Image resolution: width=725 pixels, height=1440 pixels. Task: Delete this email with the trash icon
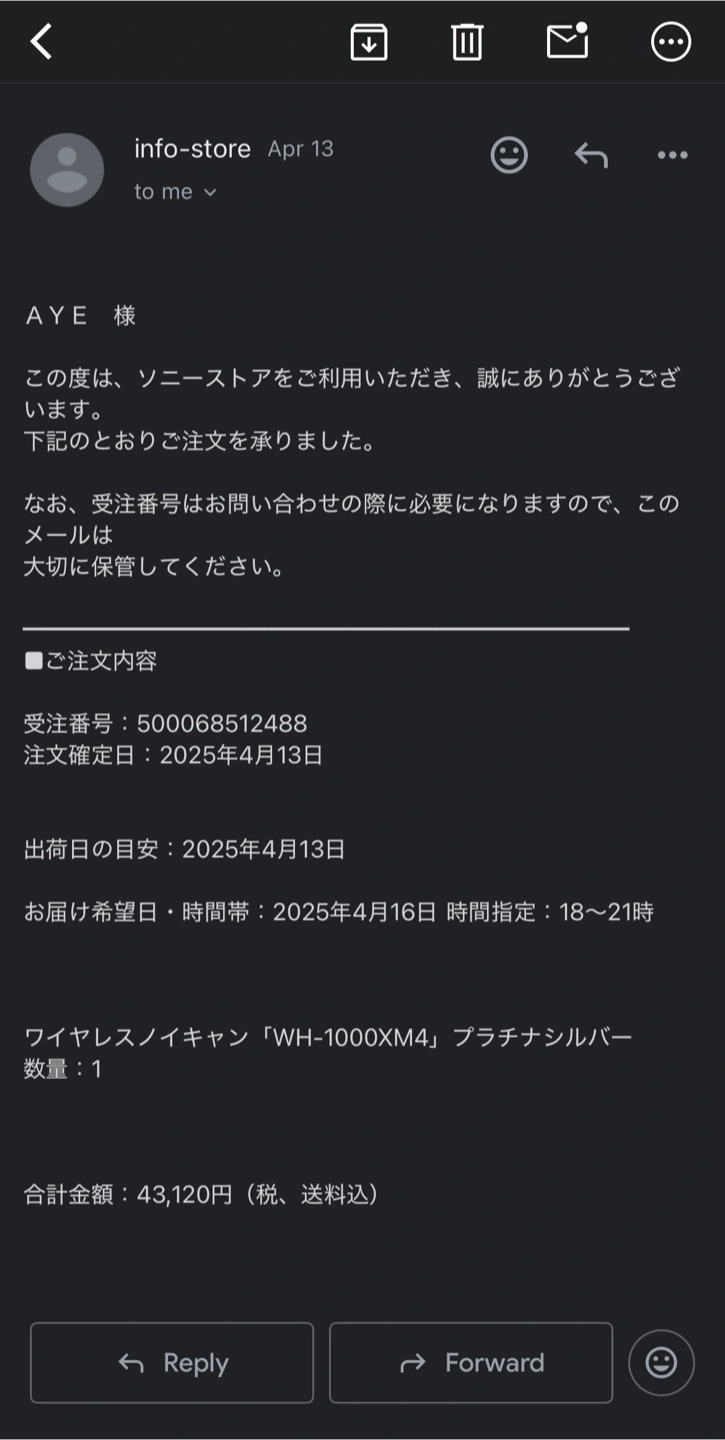pos(467,42)
